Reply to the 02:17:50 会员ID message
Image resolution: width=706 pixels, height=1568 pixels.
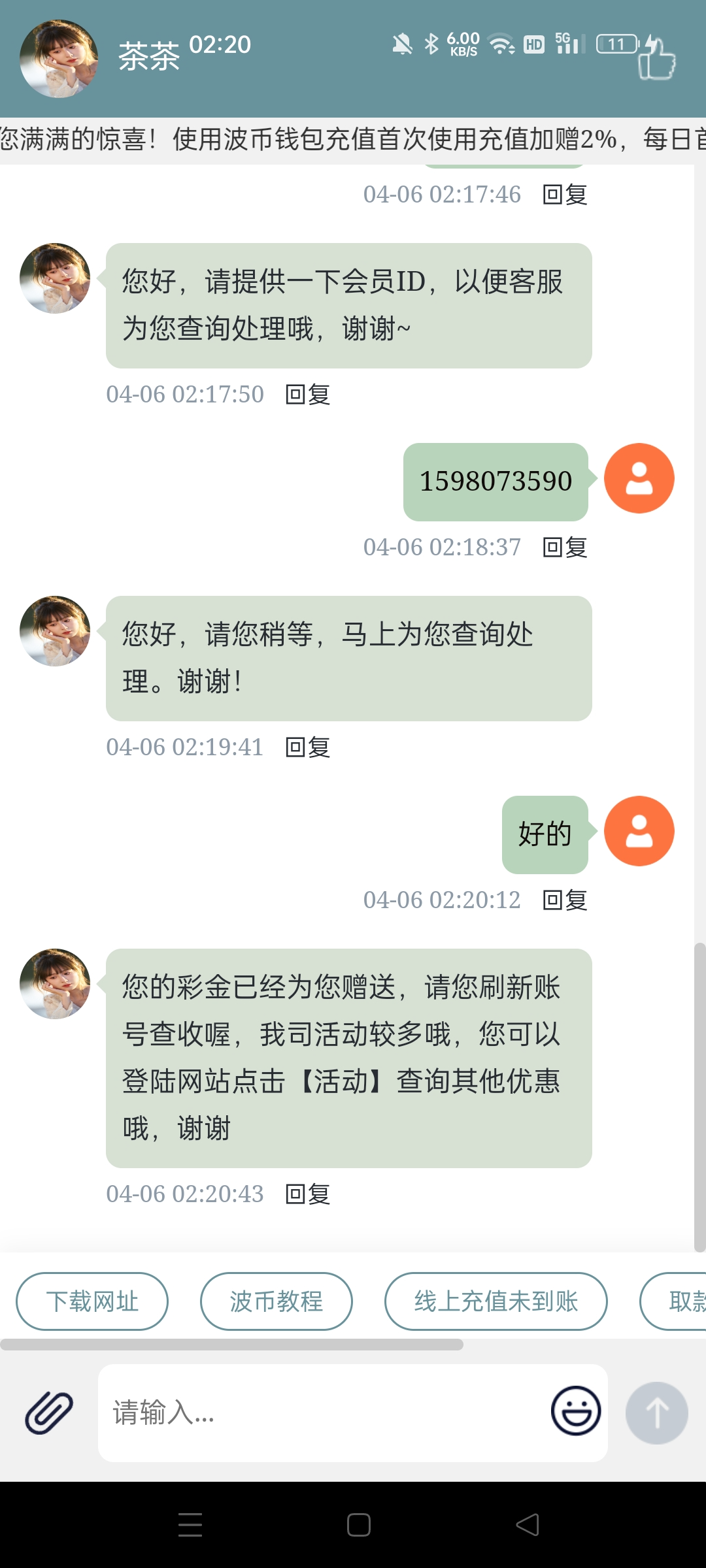(308, 395)
